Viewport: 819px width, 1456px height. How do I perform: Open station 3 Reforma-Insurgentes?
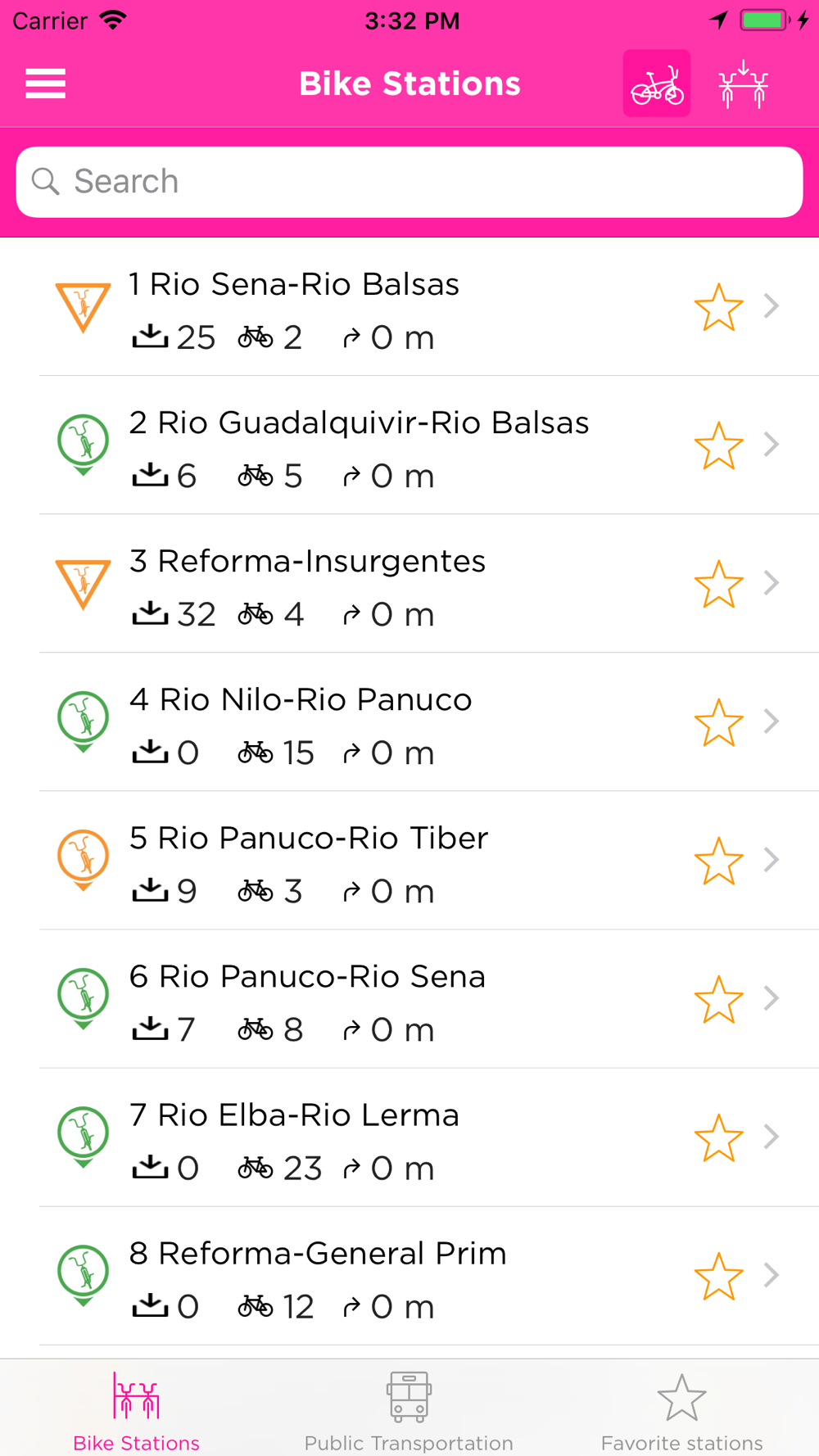coord(409,584)
